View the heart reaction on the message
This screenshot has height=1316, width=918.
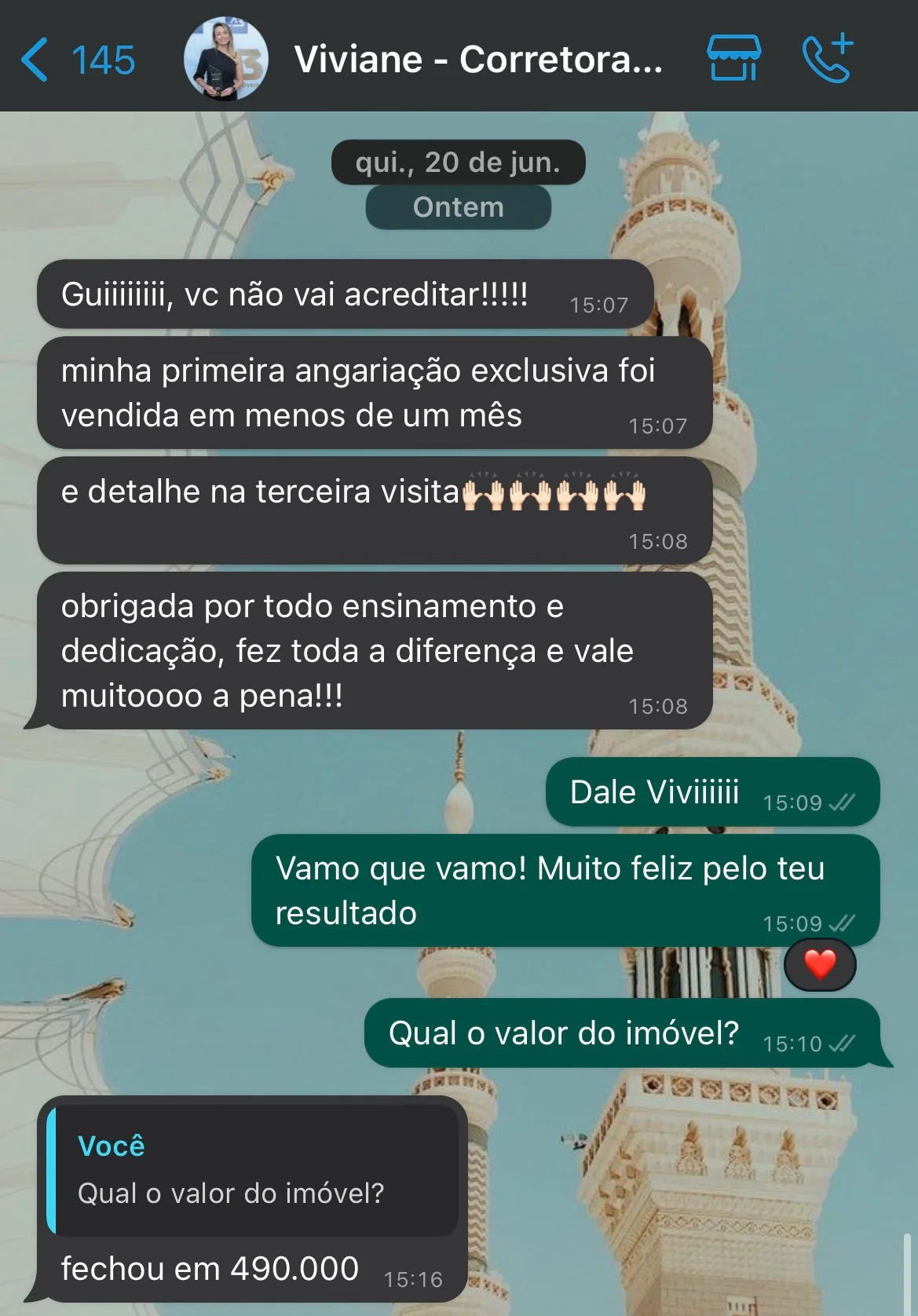click(820, 964)
